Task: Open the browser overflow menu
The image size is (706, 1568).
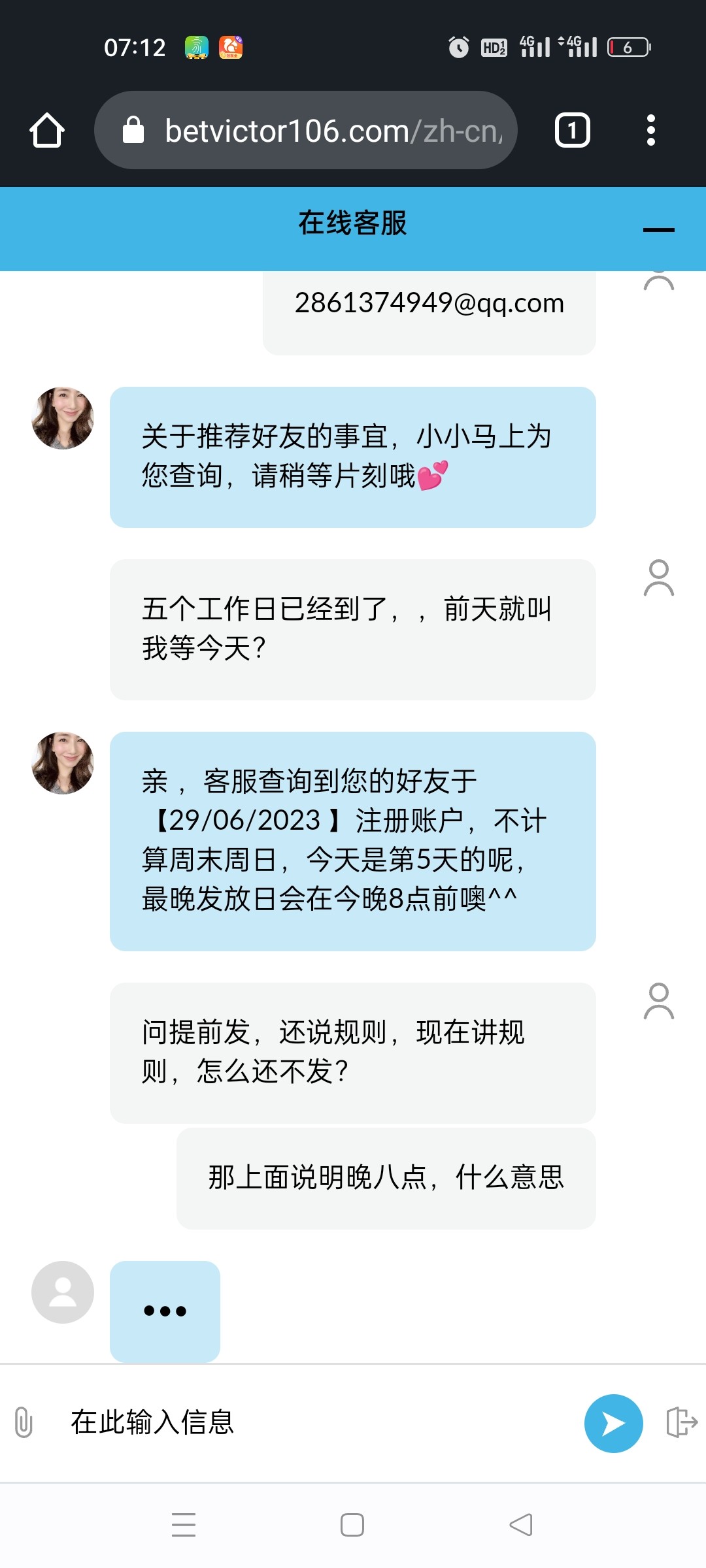Action: click(650, 130)
